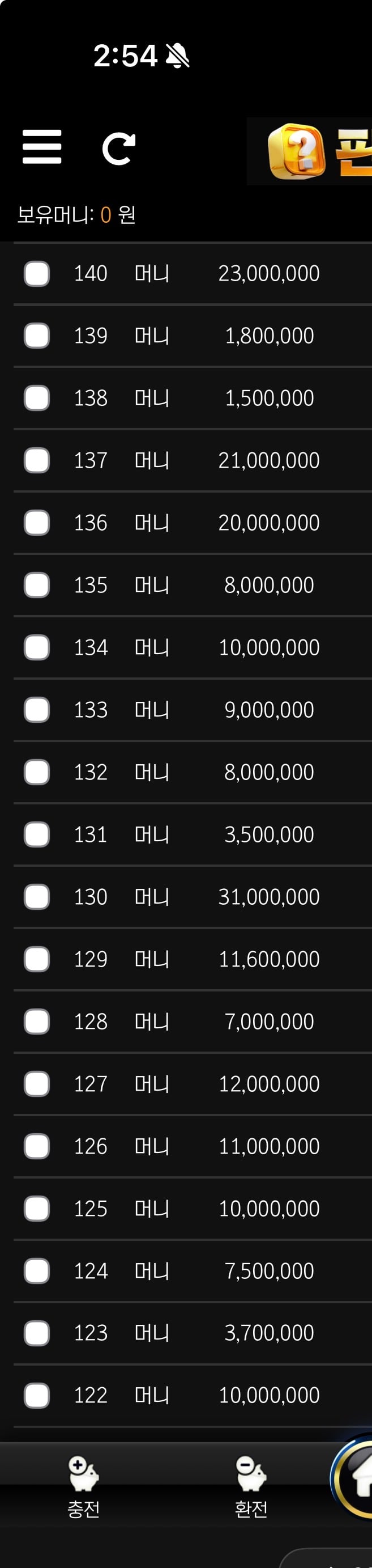Open the hamburger menu
372x1568 pixels.
42,147
